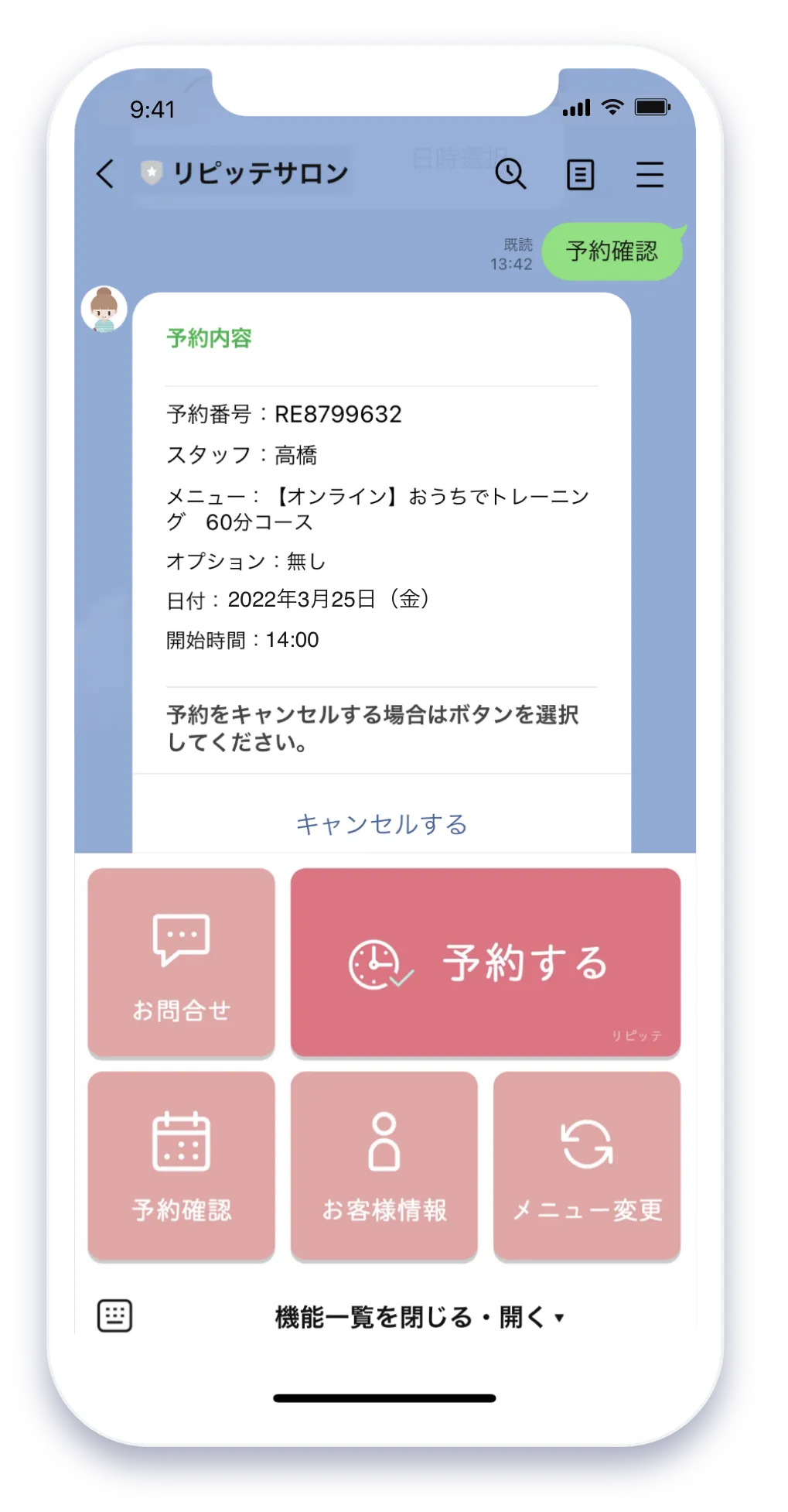This screenshot has width=788, height=1512.
Task: Tap the salon's avatar thumbnail
Action: coord(102,311)
